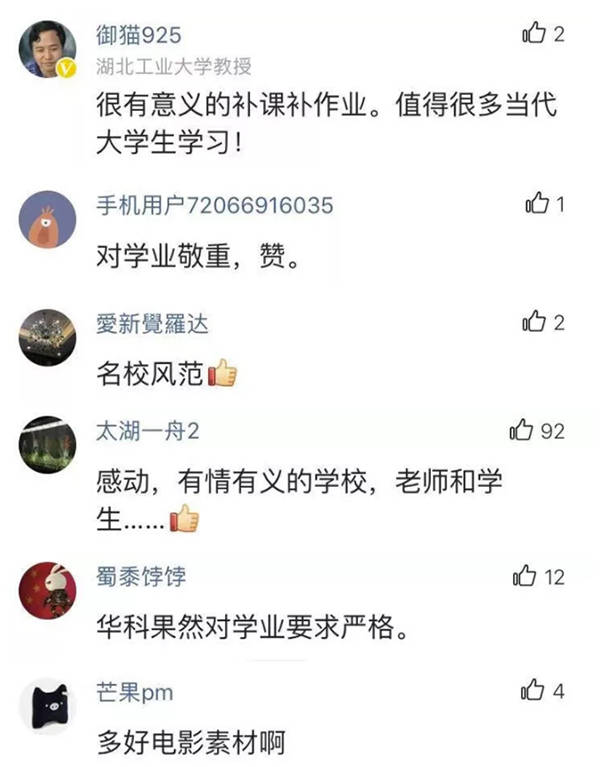Like the comment by 御猫925
Screen dimensions: 600x767
pyautogui.click(x=534, y=34)
